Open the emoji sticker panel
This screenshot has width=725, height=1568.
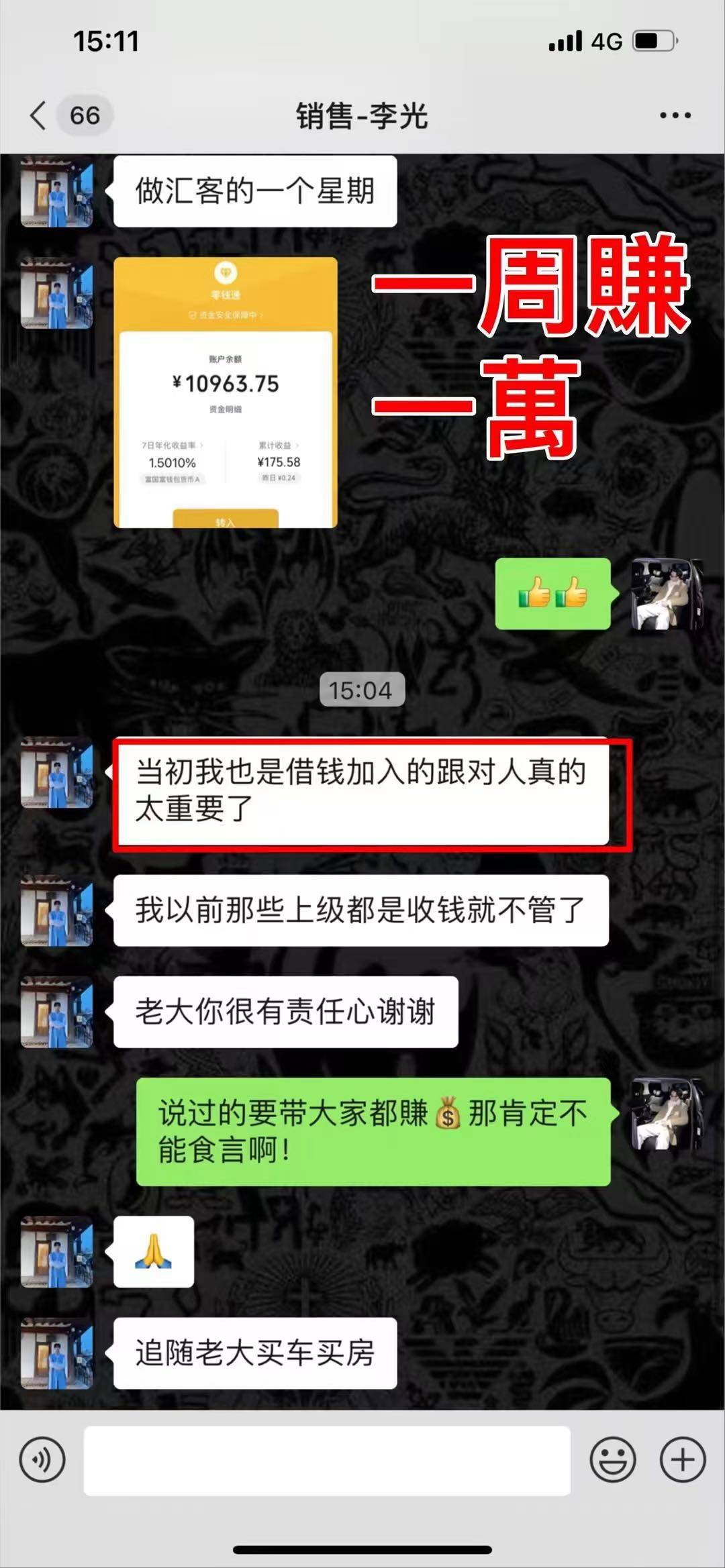point(612,1459)
